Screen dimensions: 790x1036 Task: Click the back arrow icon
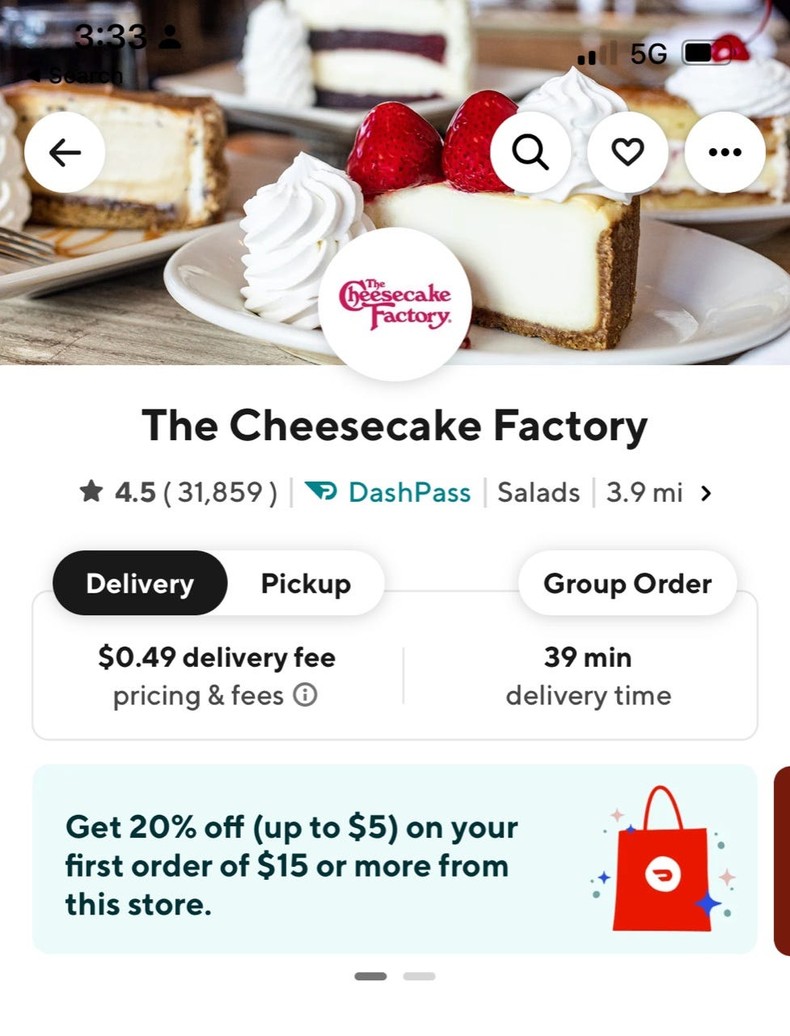point(65,151)
